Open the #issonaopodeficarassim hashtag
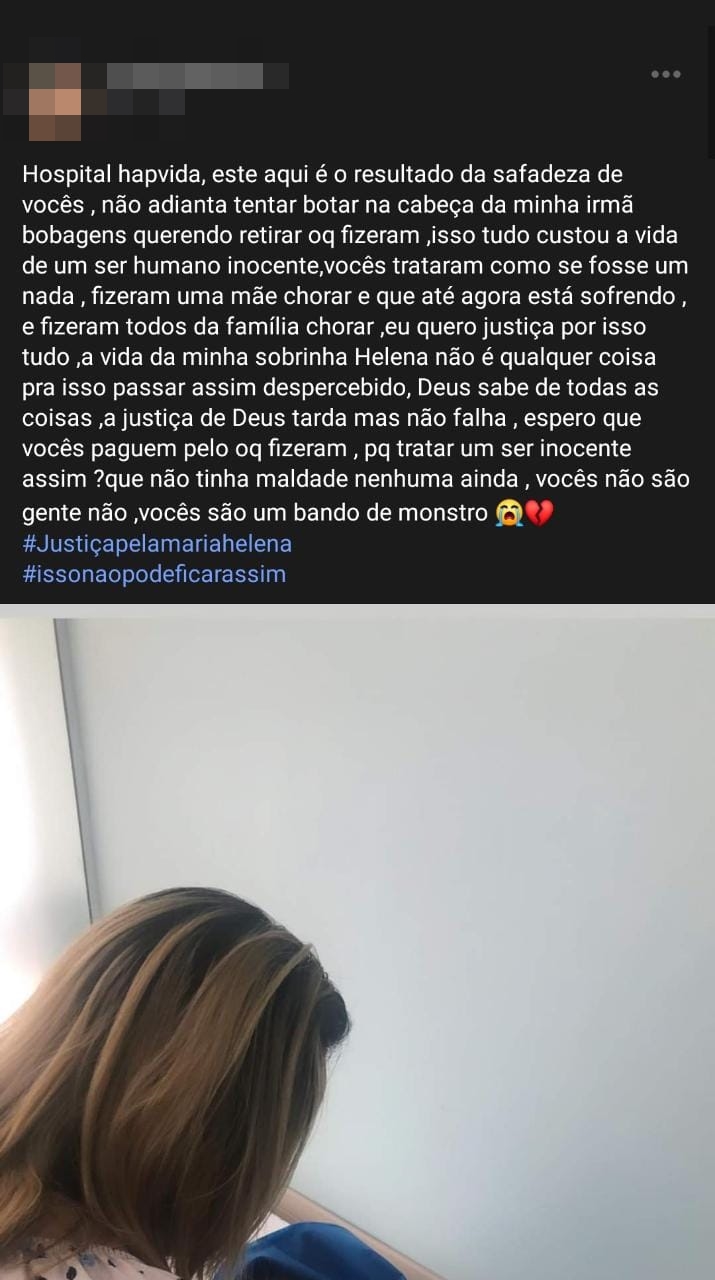Viewport: 715px width, 1280px height. tap(154, 574)
